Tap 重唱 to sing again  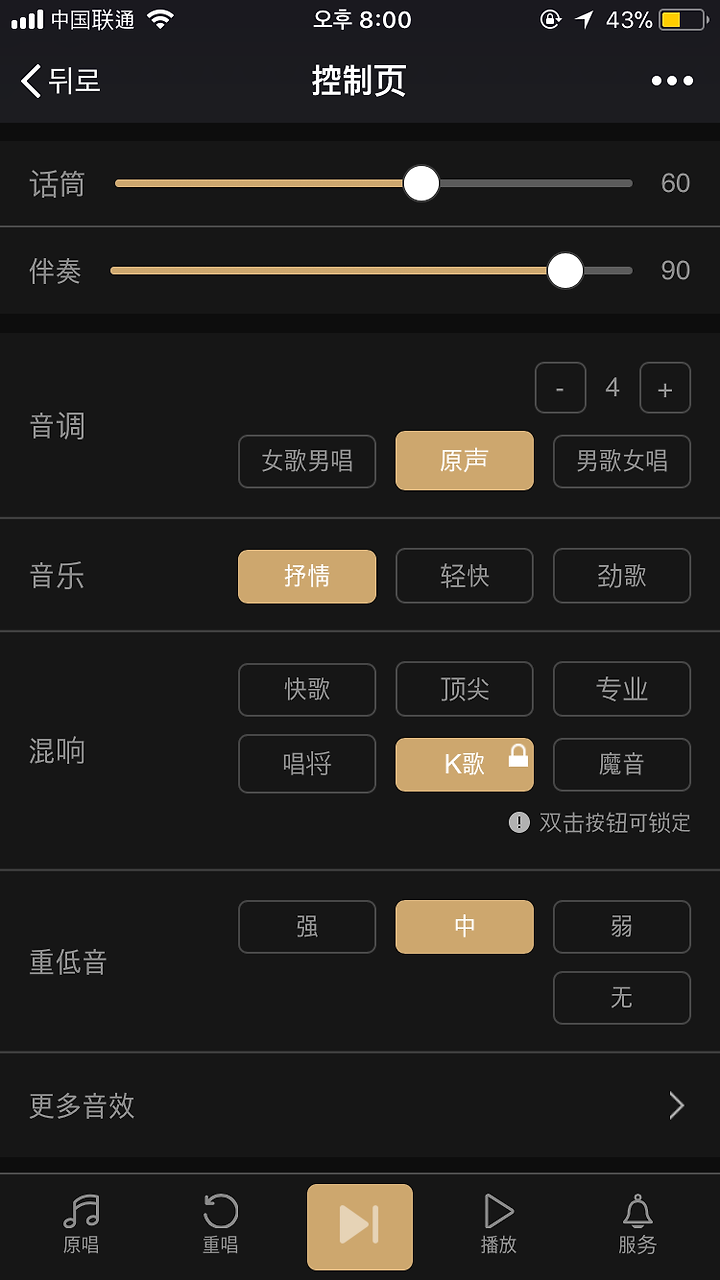(x=220, y=1224)
